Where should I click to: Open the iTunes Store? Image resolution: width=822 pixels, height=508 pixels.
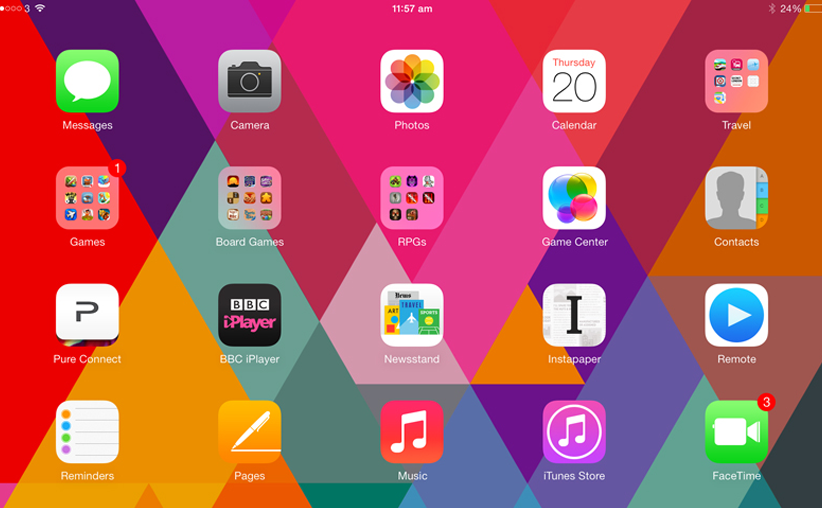574,432
